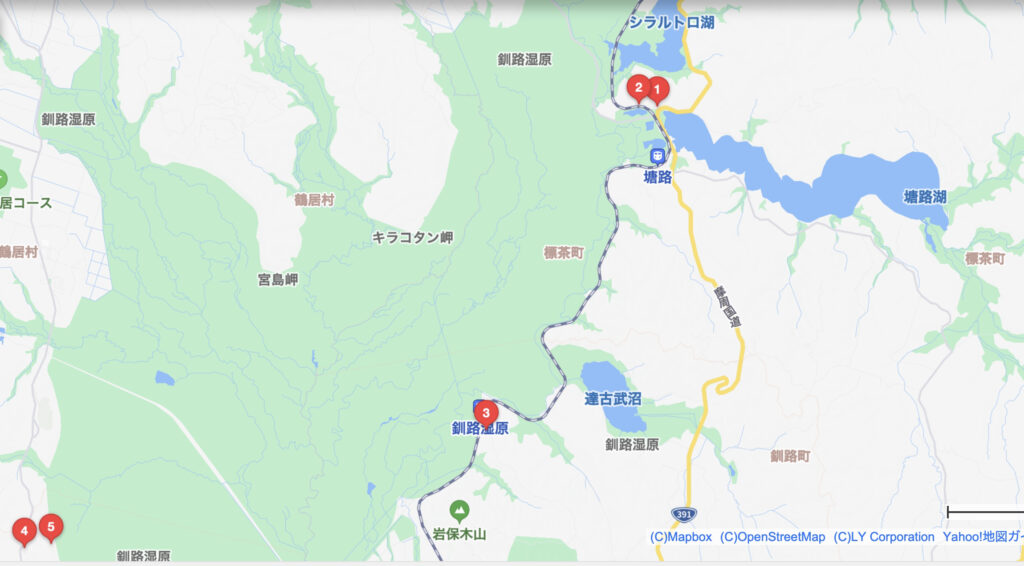Image resolution: width=1024 pixels, height=566 pixels.
Task: Tap the 塘路 station icon
Action: point(657,156)
